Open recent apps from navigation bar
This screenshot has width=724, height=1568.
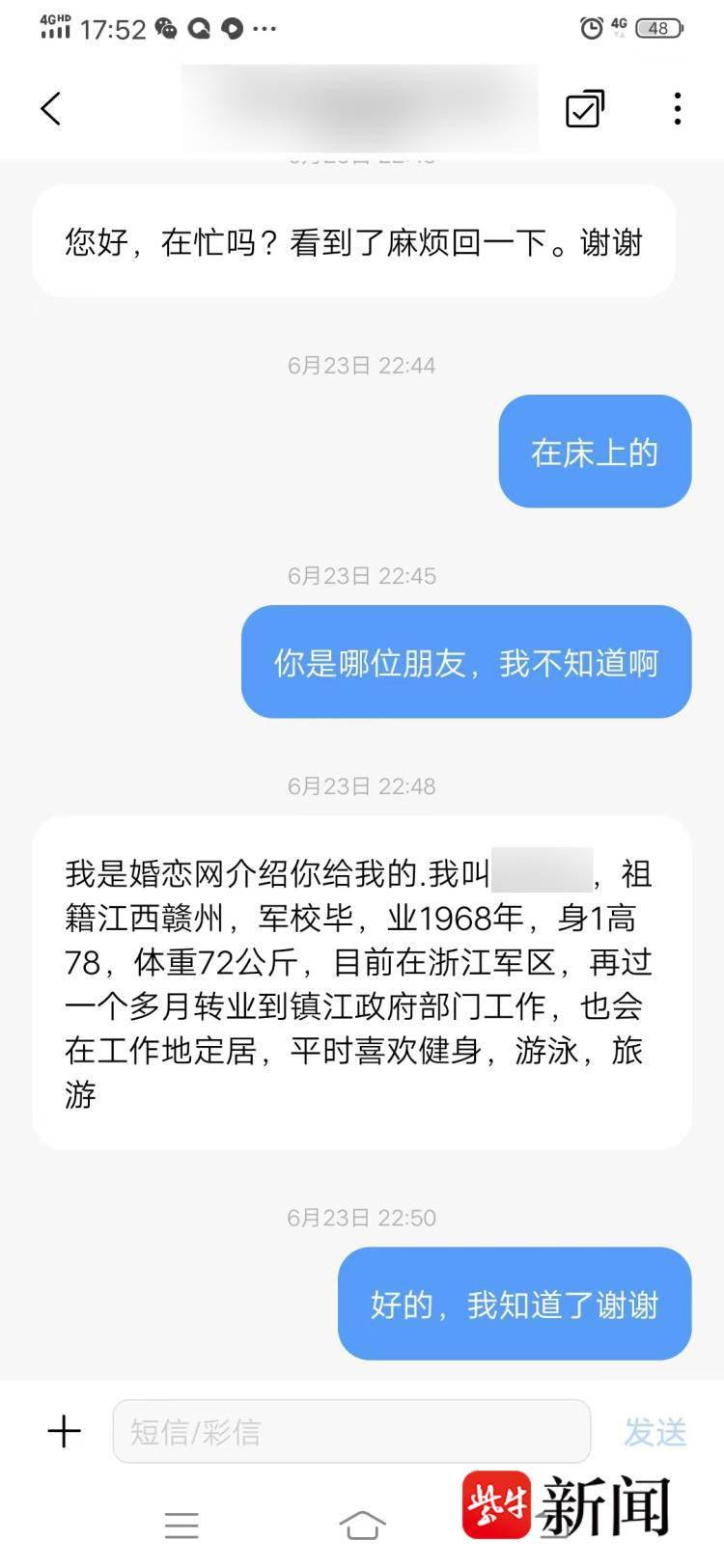pyautogui.click(x=181, y=1525)
